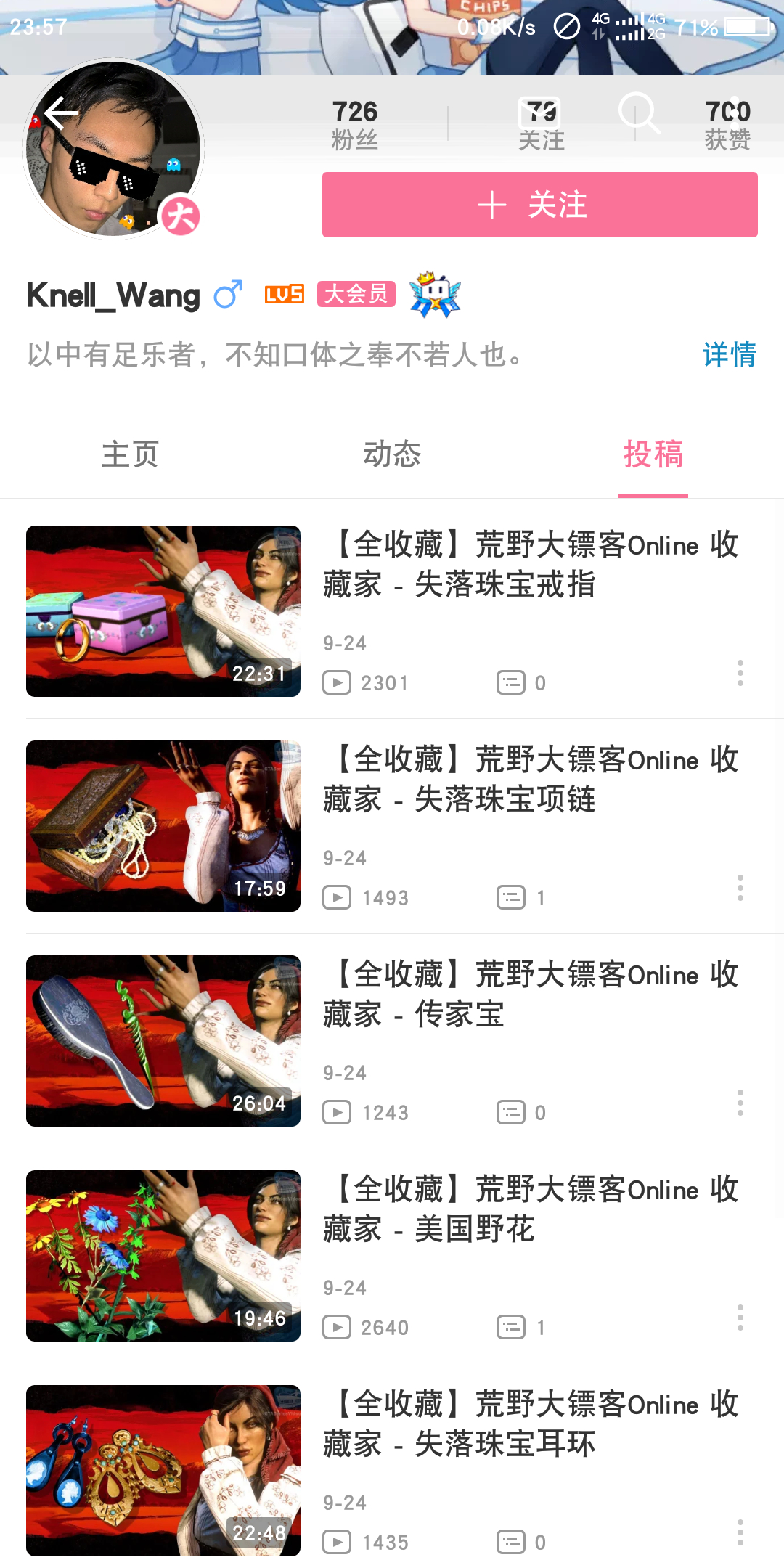Open the message envelope icon
This screenshot has height=1568, width=784.
539,113
